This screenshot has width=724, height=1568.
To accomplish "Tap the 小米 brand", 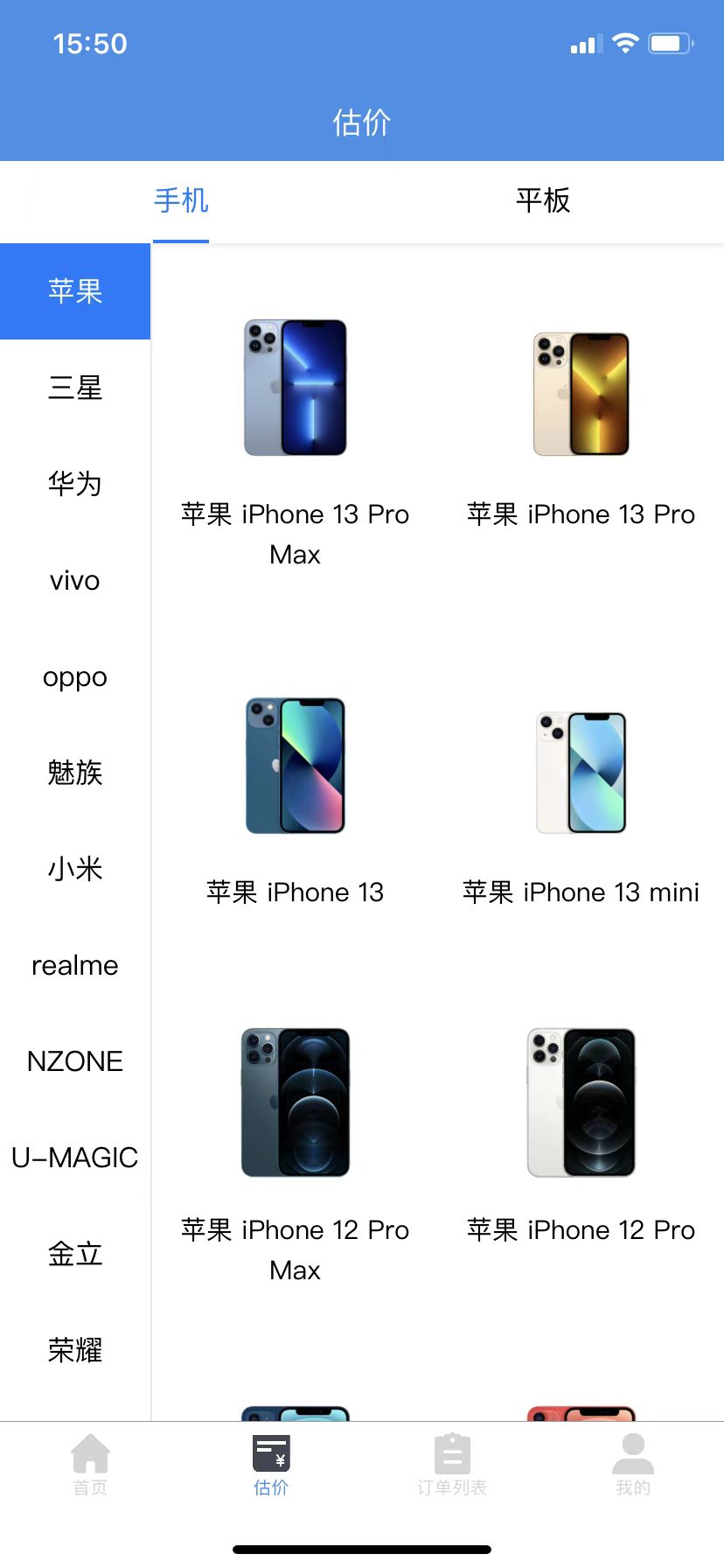I will [x=75, y=869].
